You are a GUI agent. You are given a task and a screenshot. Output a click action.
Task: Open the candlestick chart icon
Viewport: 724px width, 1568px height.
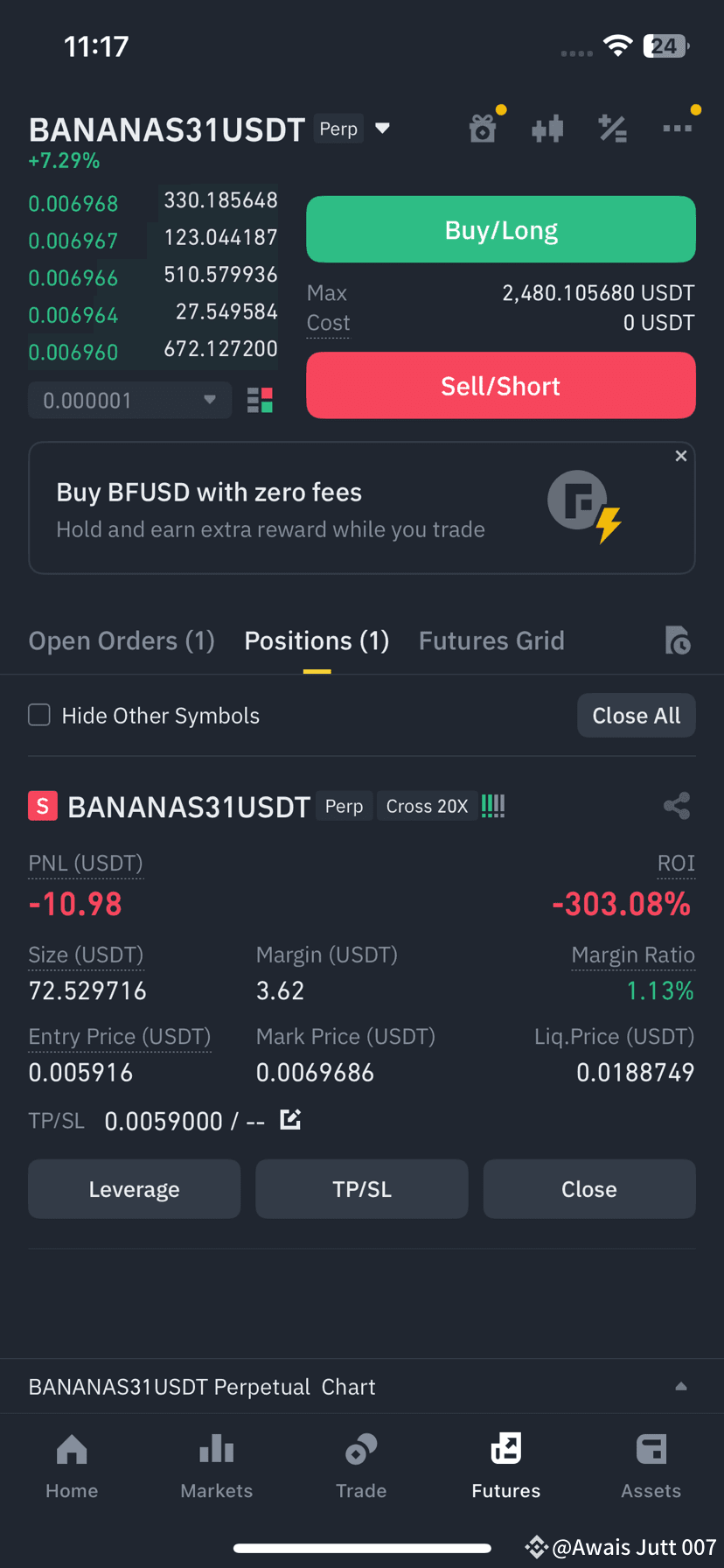click(547, 129)
